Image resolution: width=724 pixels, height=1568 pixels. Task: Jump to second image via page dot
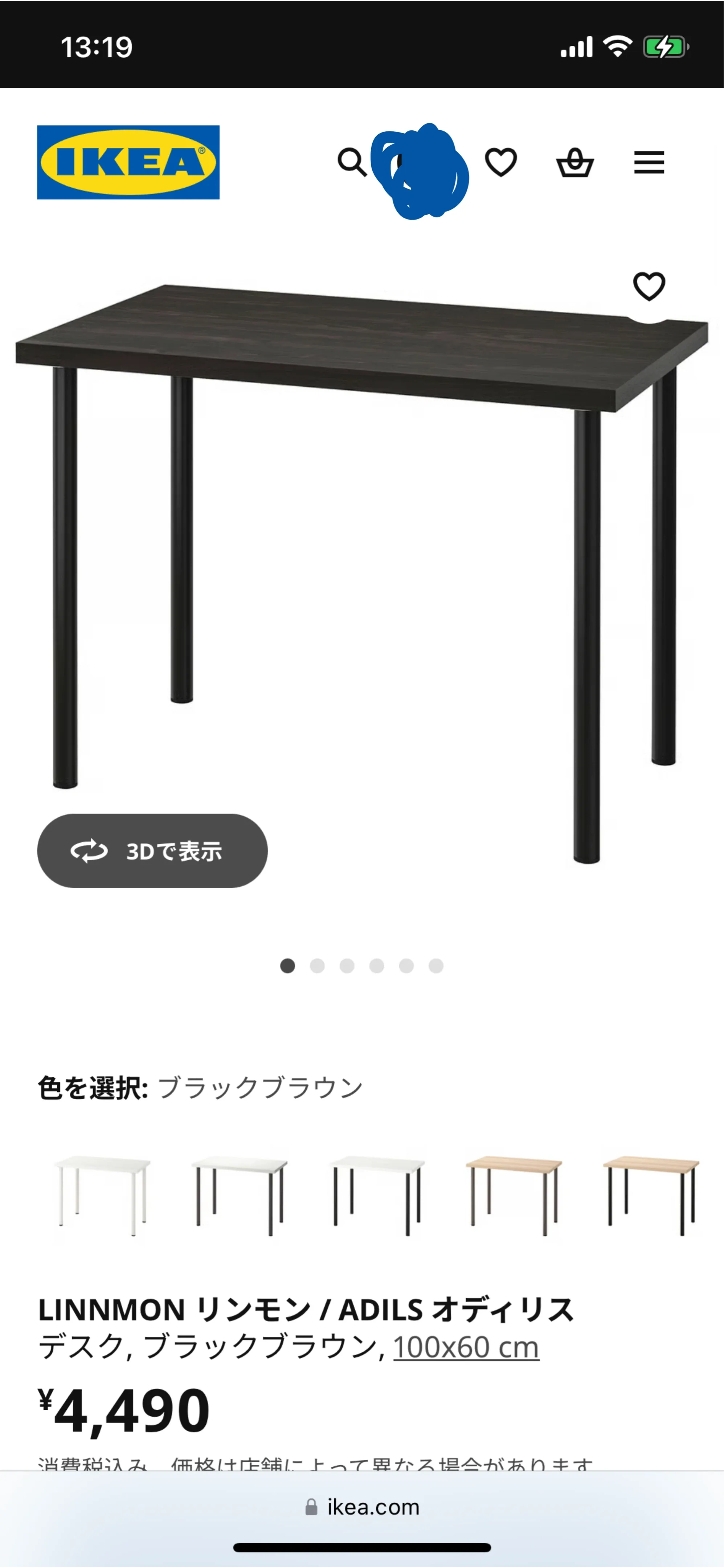[x=318, y=966]
